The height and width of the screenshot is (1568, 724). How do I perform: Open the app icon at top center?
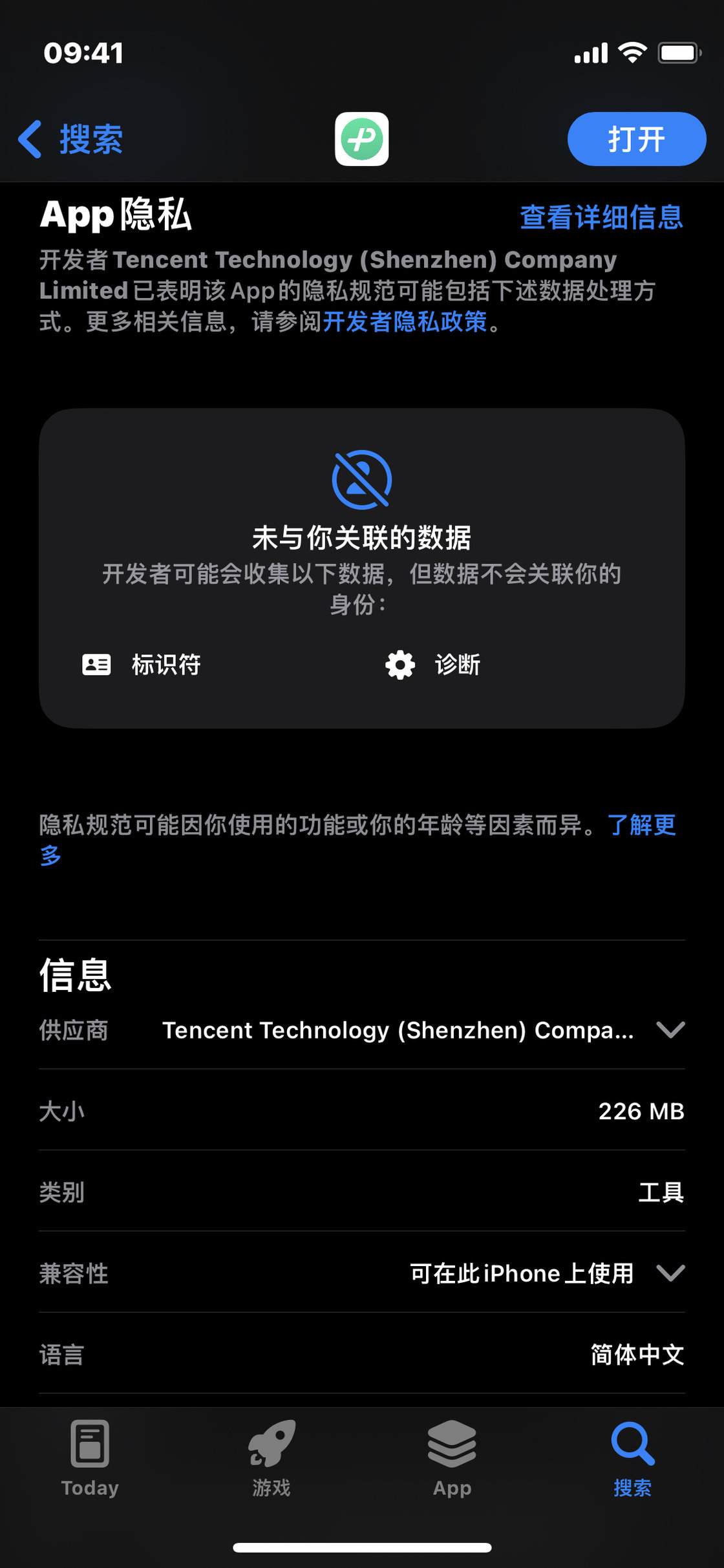coord(362,139)
